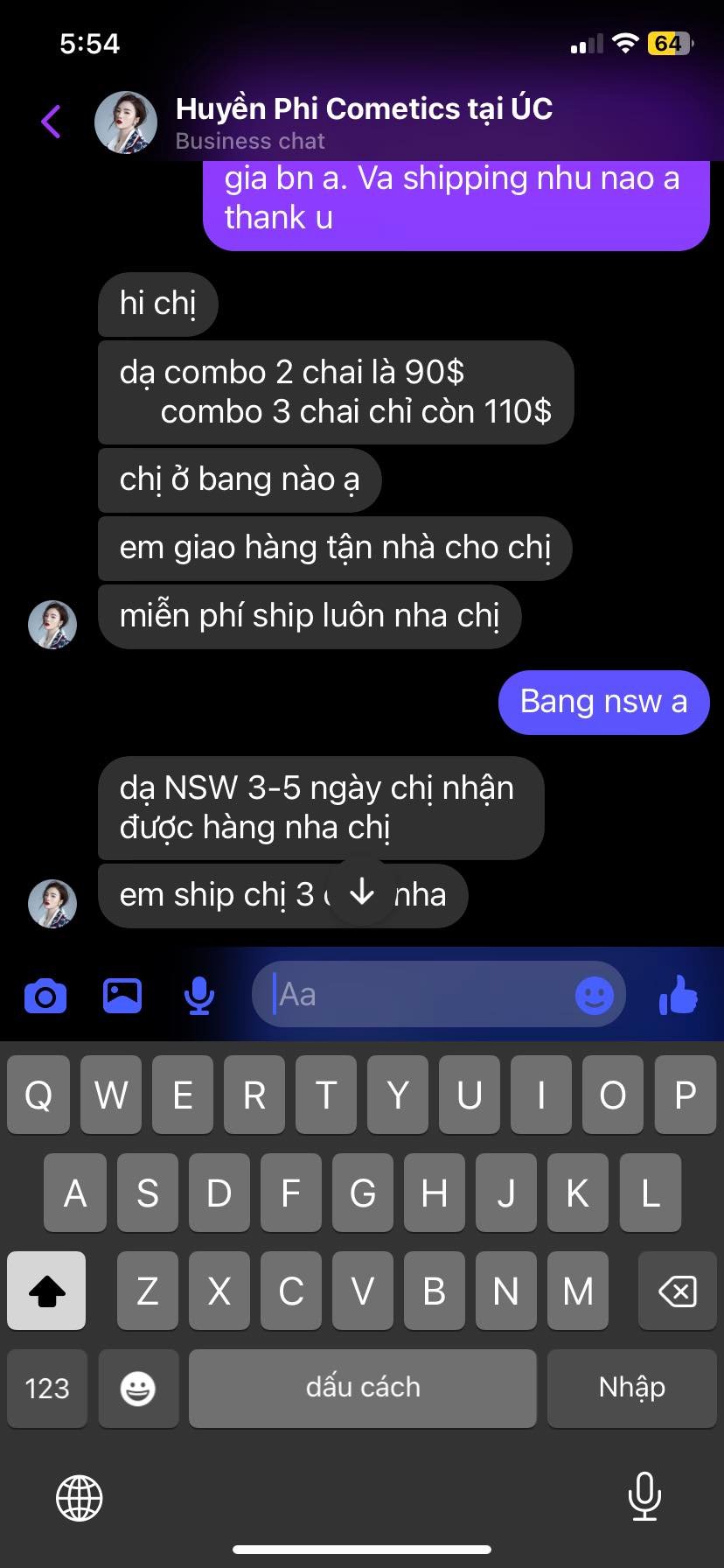Send a thumbs-up like

click(679, 995)
